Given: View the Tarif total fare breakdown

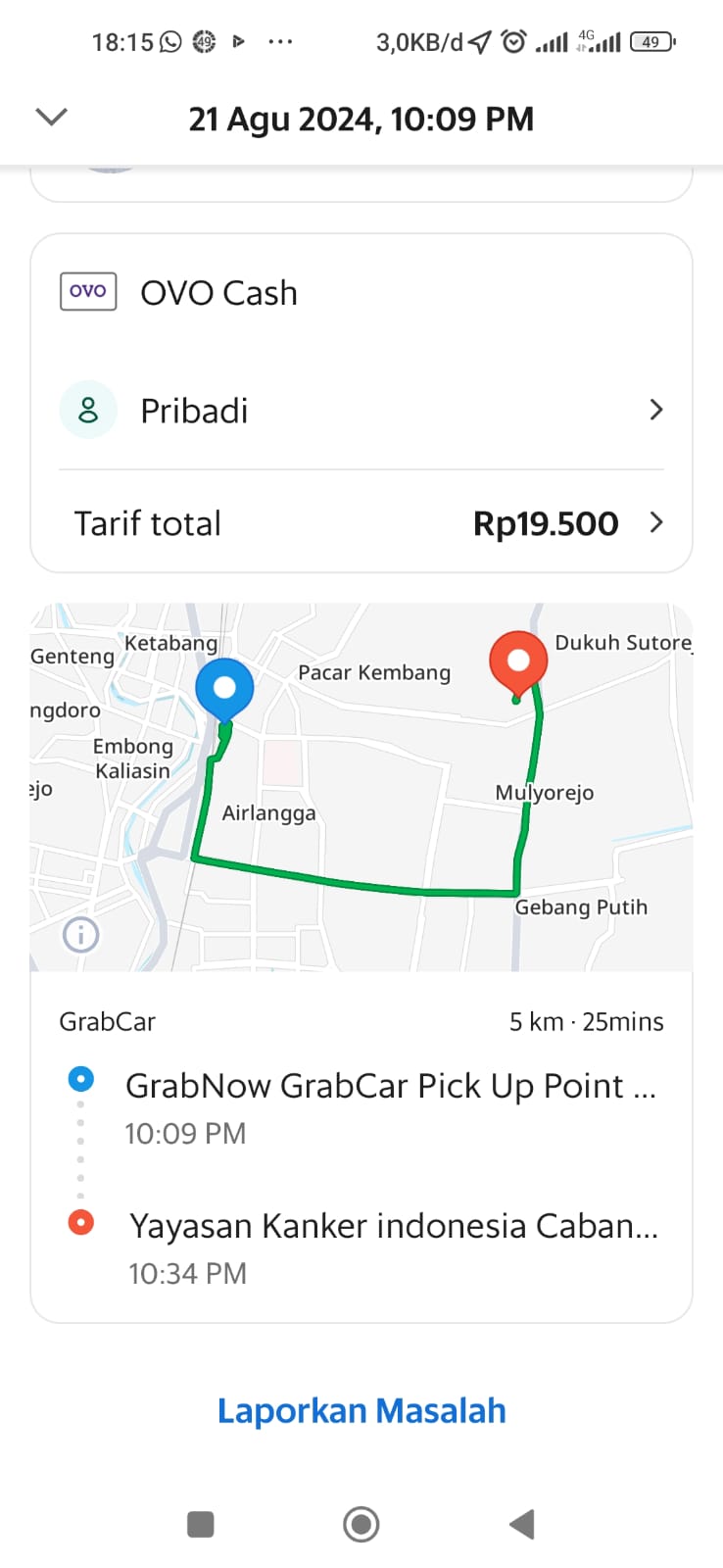Looking at the screenshot, I should point(361,523).
